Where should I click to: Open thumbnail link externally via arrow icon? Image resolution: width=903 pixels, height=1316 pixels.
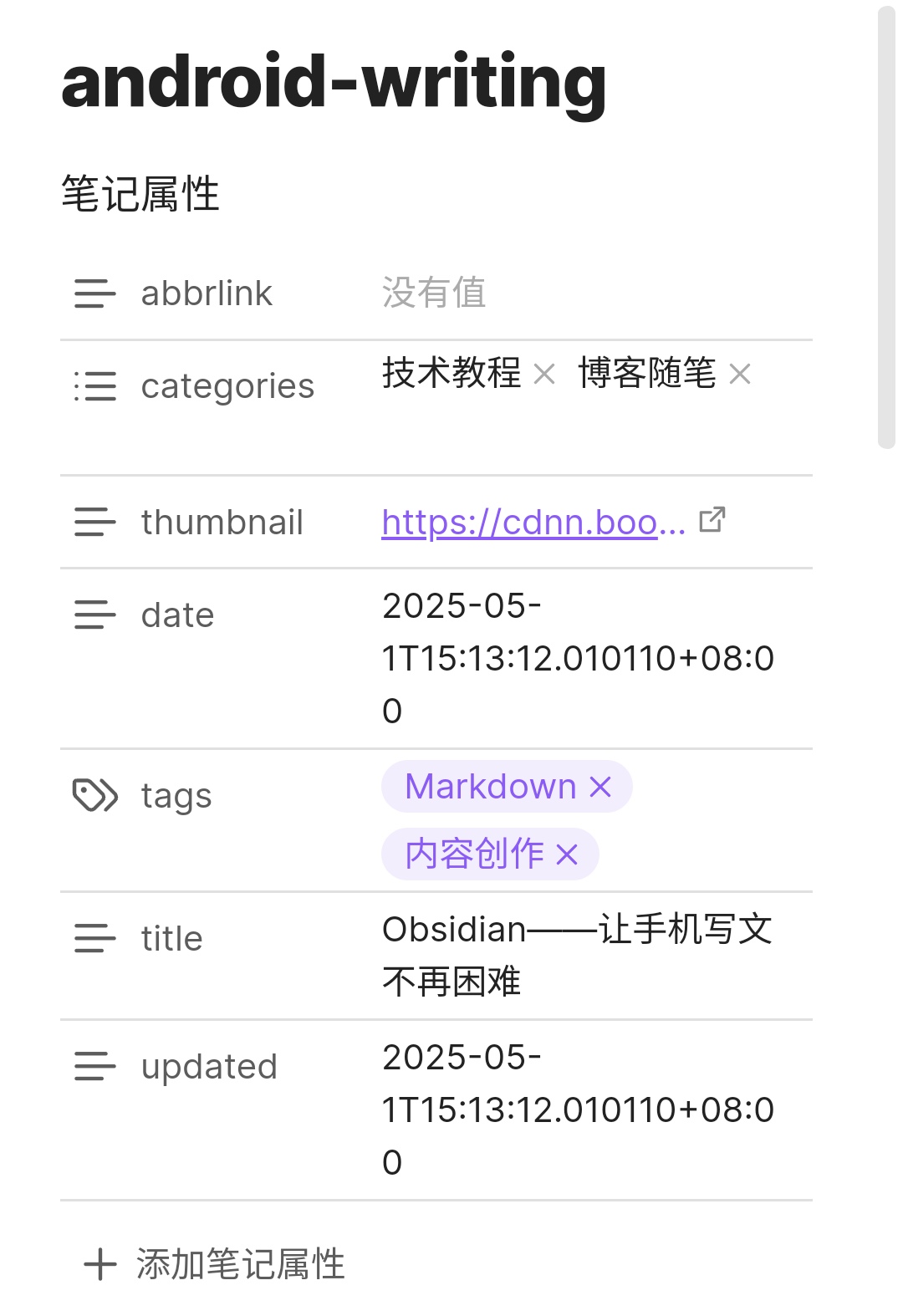712,520
